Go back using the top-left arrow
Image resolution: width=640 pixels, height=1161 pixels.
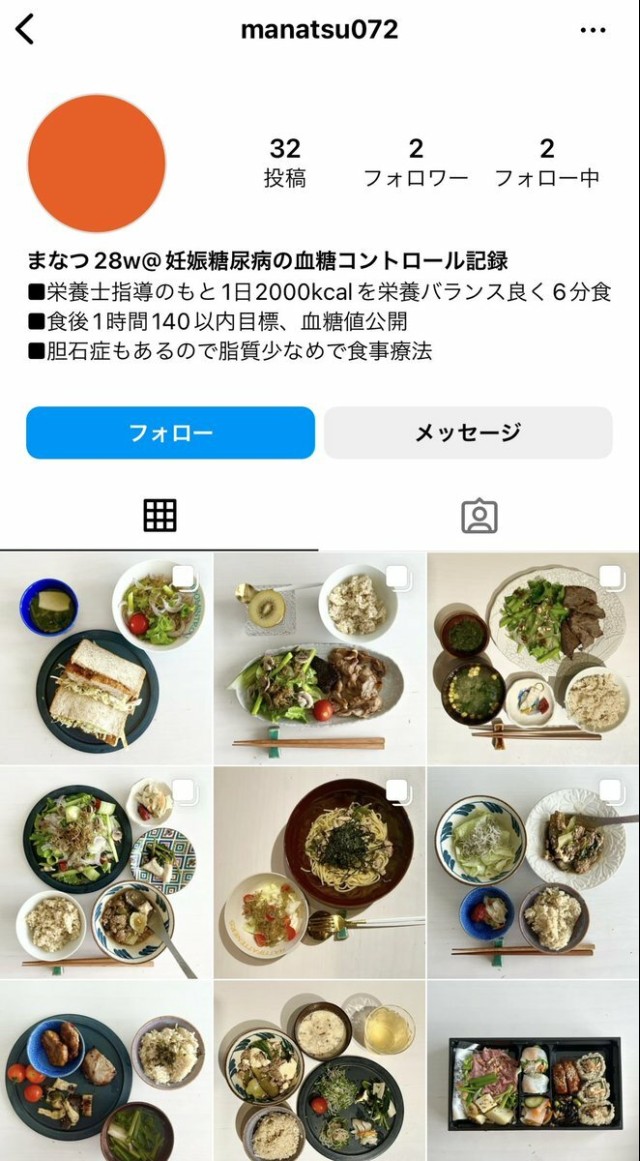[x=25, y=29]
